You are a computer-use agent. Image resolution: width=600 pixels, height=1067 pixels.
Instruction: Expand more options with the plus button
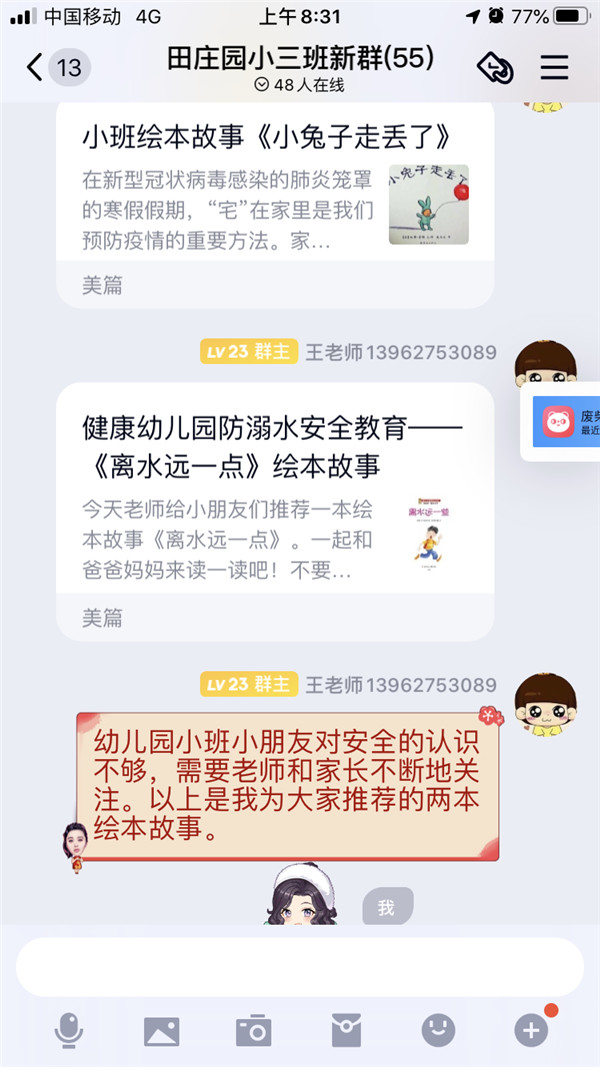coord(531,1030)
